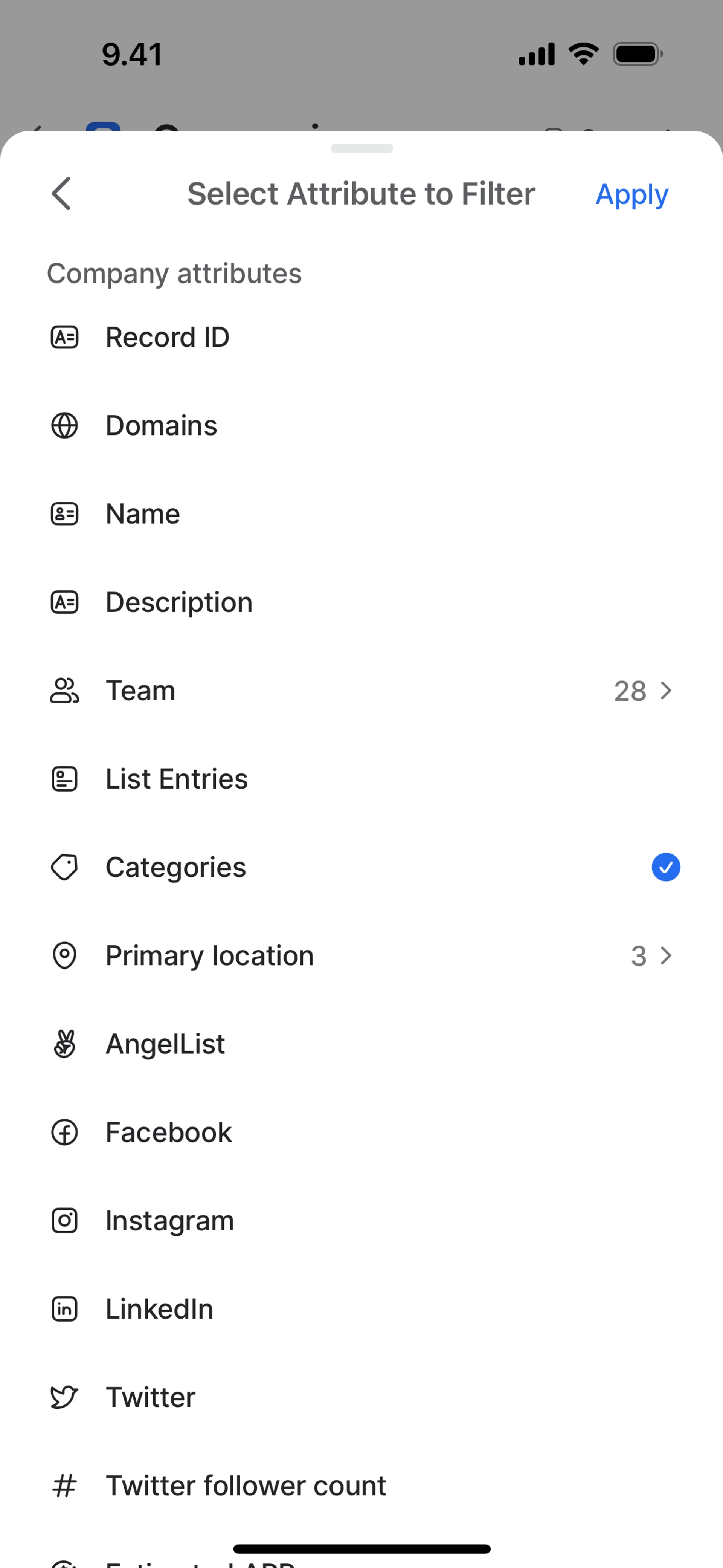Select the Record ID attribute
Screen dimensions: 723x1568
[x=167, y=337]
